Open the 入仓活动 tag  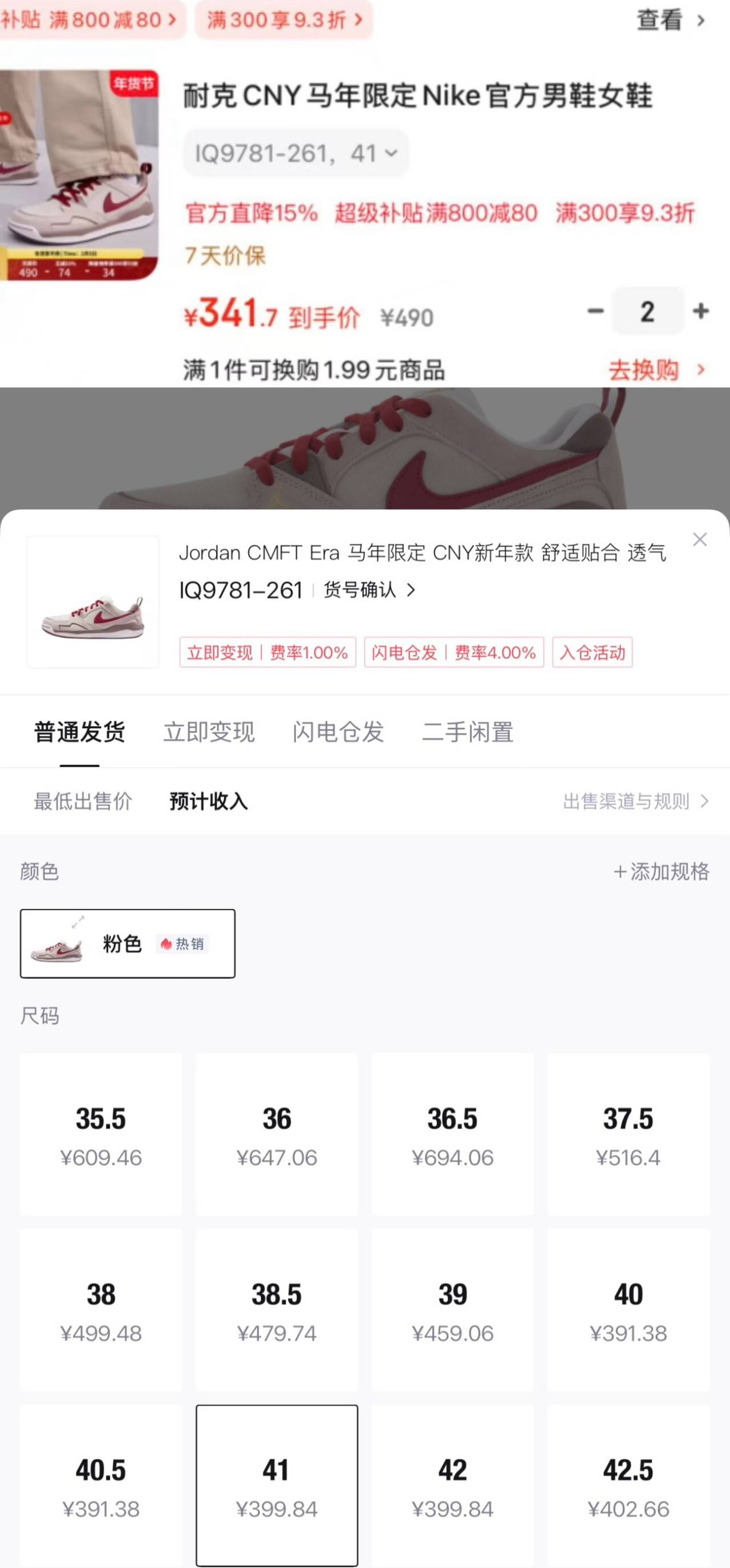pyautogui.click(x=592, y=653)
